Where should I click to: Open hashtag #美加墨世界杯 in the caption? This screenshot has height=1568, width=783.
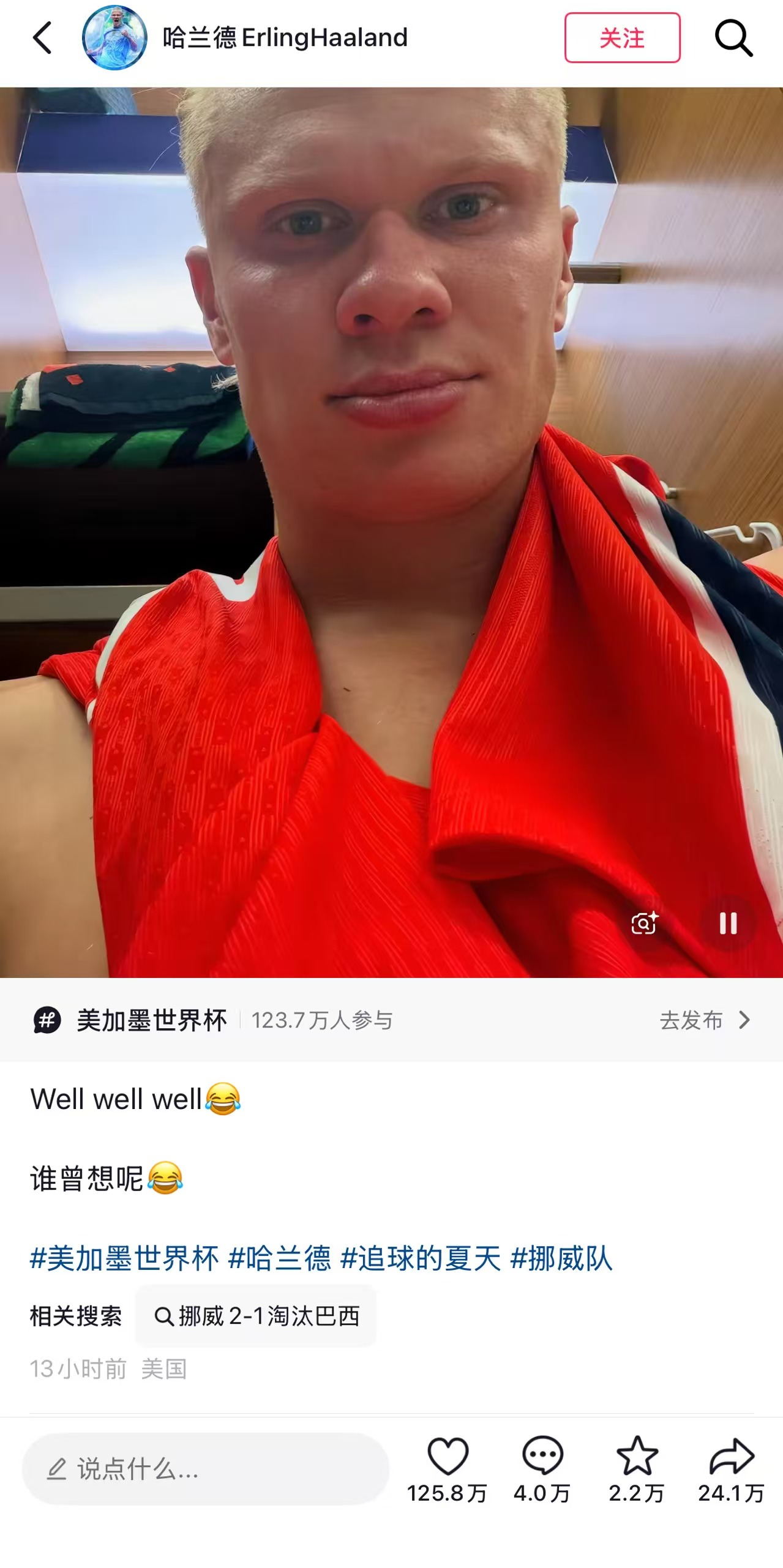[124, 1259]
